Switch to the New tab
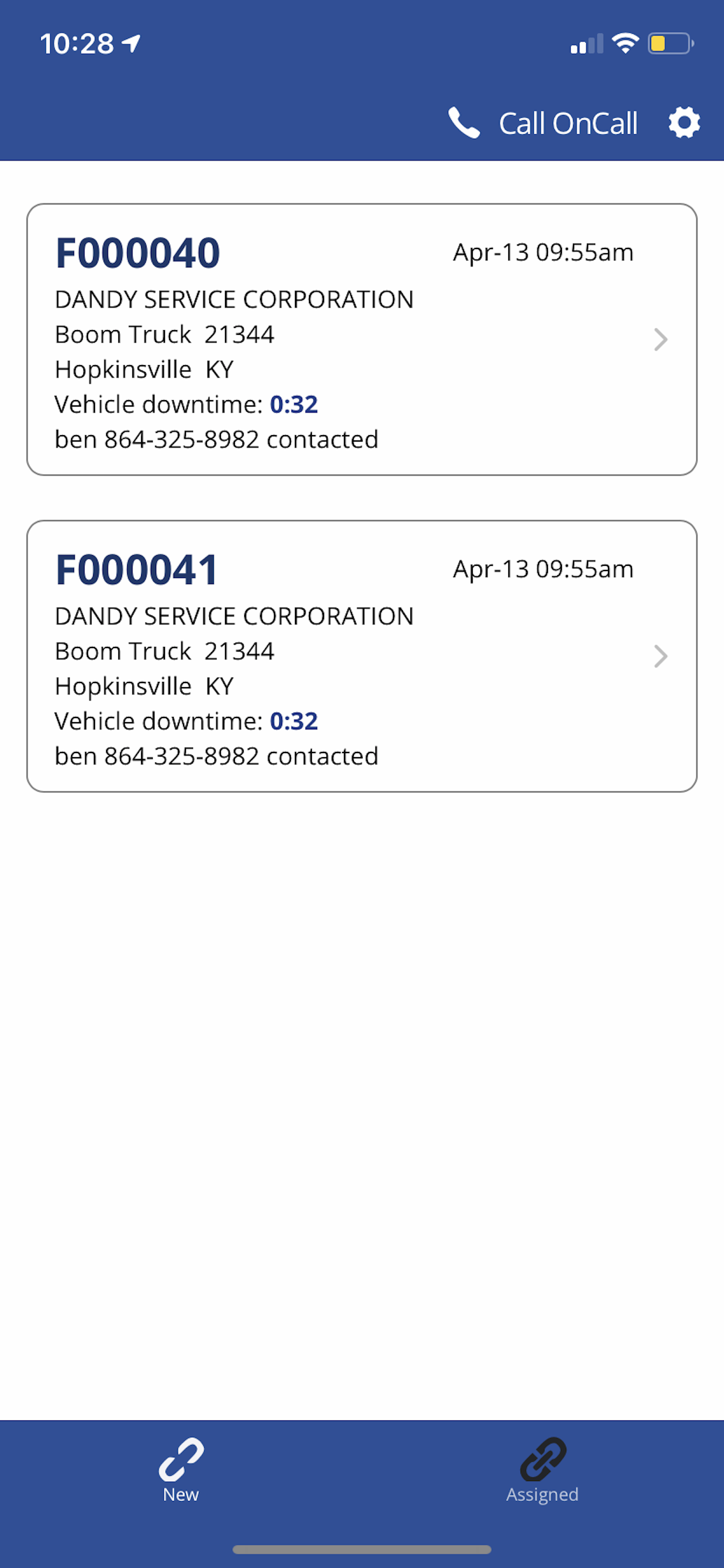Screen dimensions: 724x1568 tap(181, 1470)
